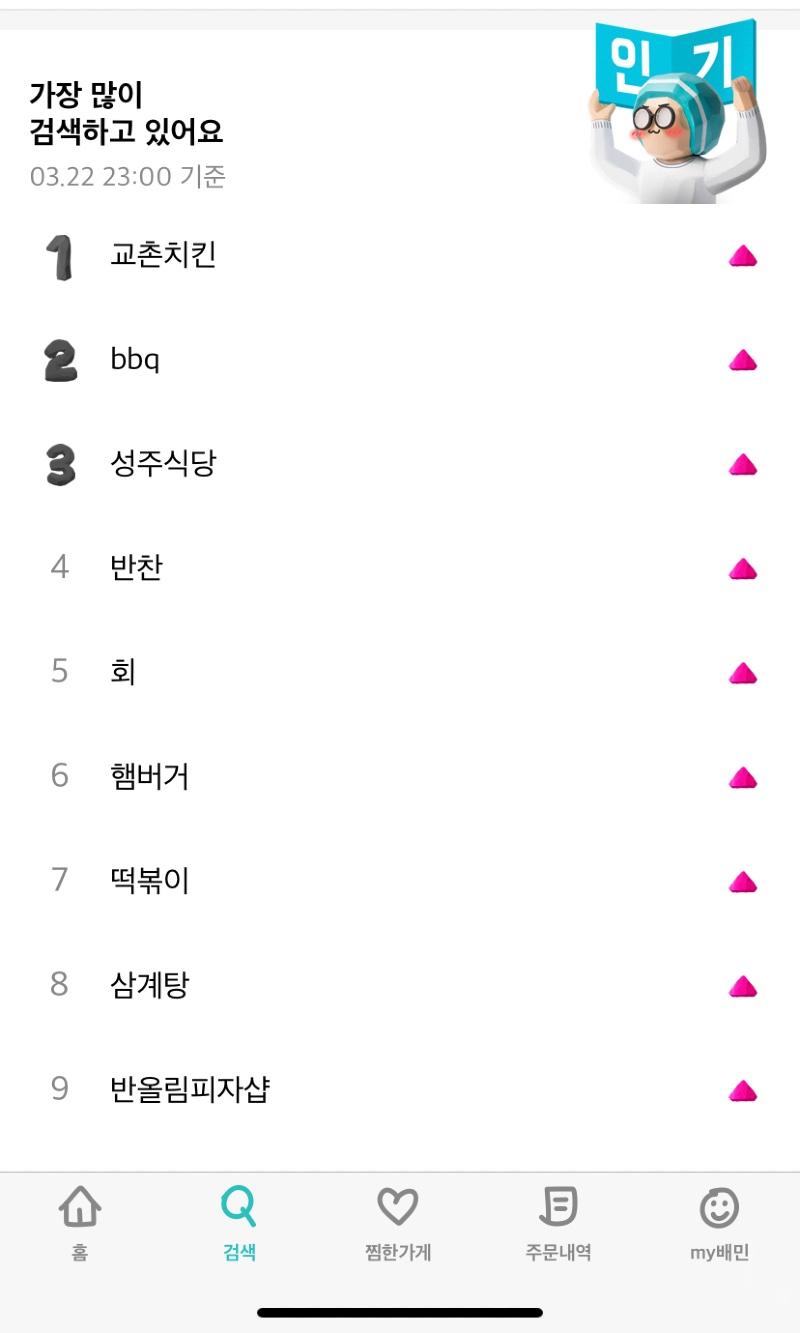Image resolution: width=800 pixels, height=1333 pixels.
Task: Open results for 햄버거
Action: tap(400, 776)
